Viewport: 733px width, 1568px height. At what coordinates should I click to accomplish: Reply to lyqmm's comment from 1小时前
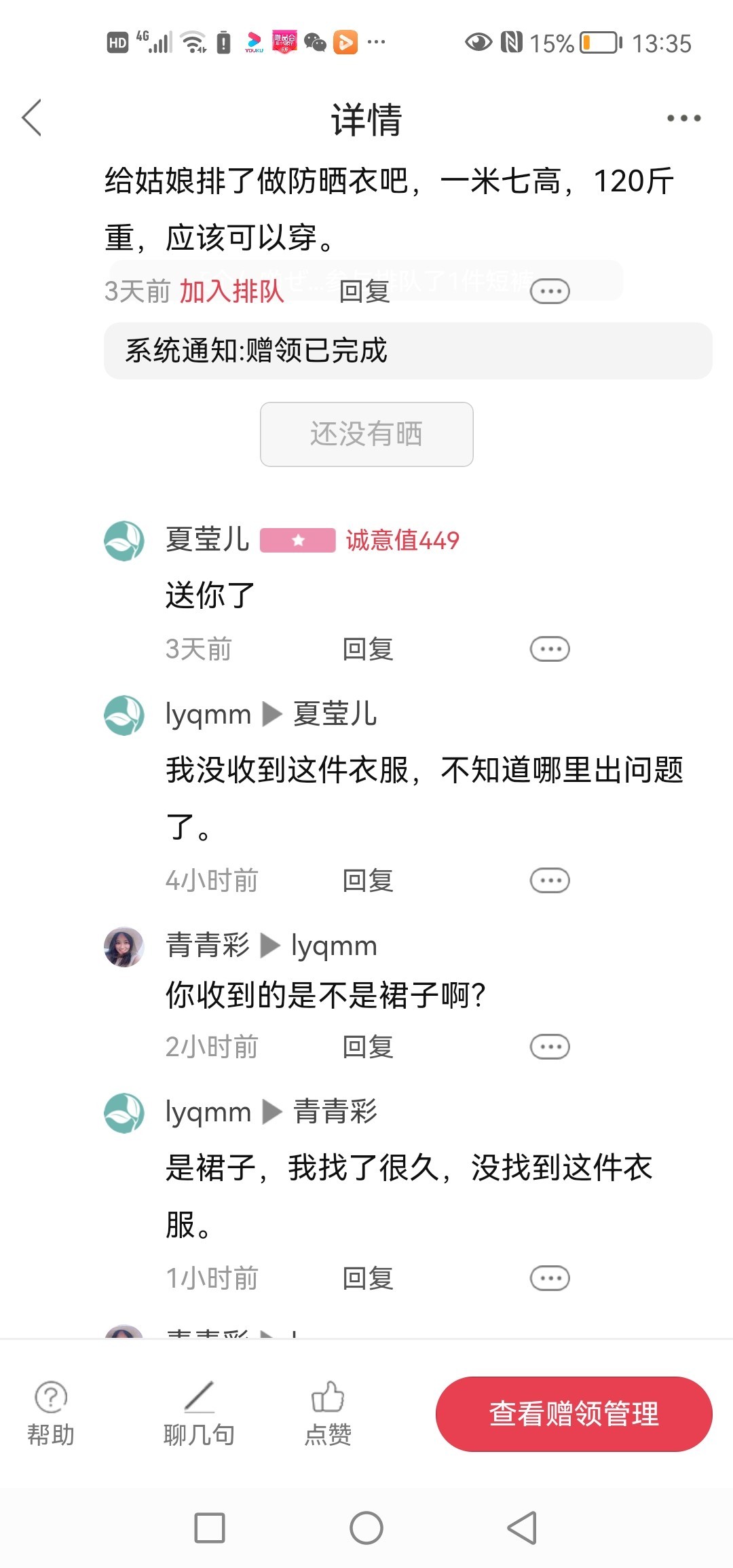[368, 1279]
